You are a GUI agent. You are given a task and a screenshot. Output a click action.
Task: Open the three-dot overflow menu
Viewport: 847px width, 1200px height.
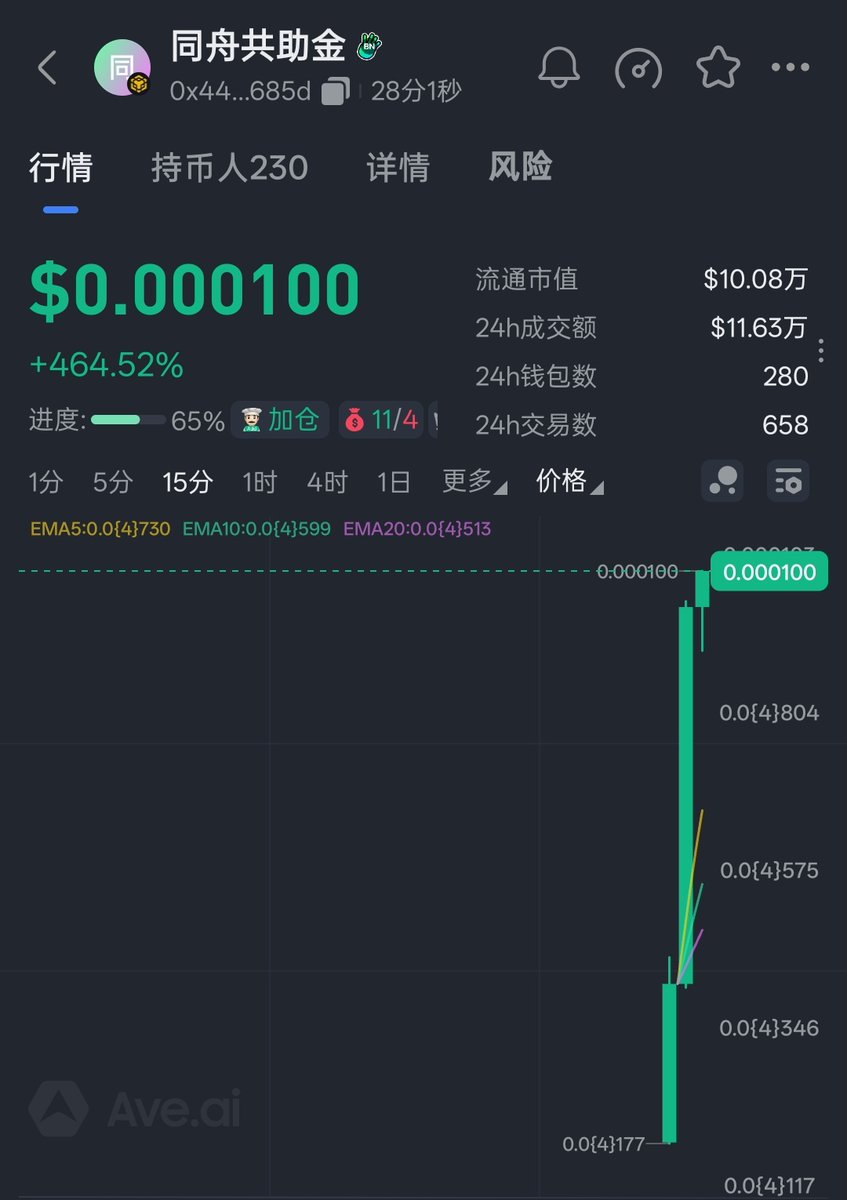790,67
